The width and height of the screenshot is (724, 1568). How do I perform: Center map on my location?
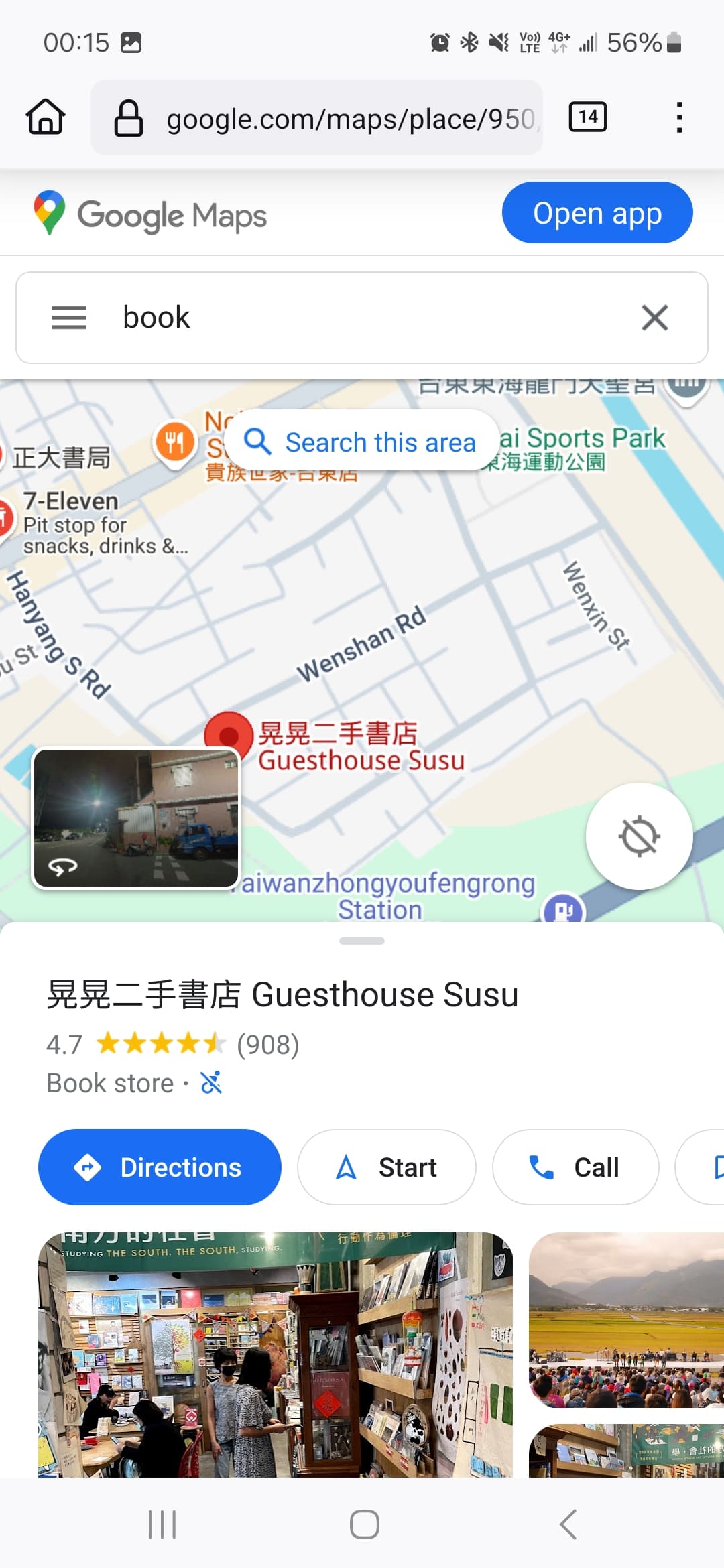click(639, 836)
